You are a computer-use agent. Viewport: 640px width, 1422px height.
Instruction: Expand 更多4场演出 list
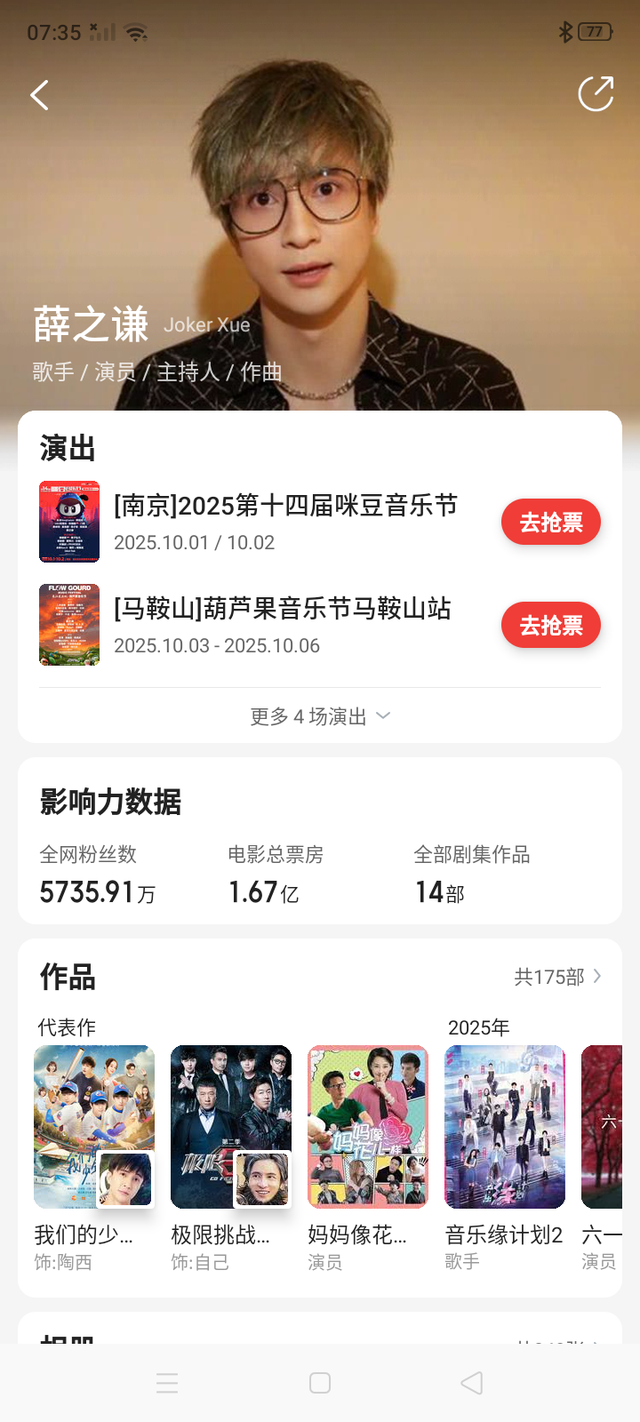coord(319,716)
